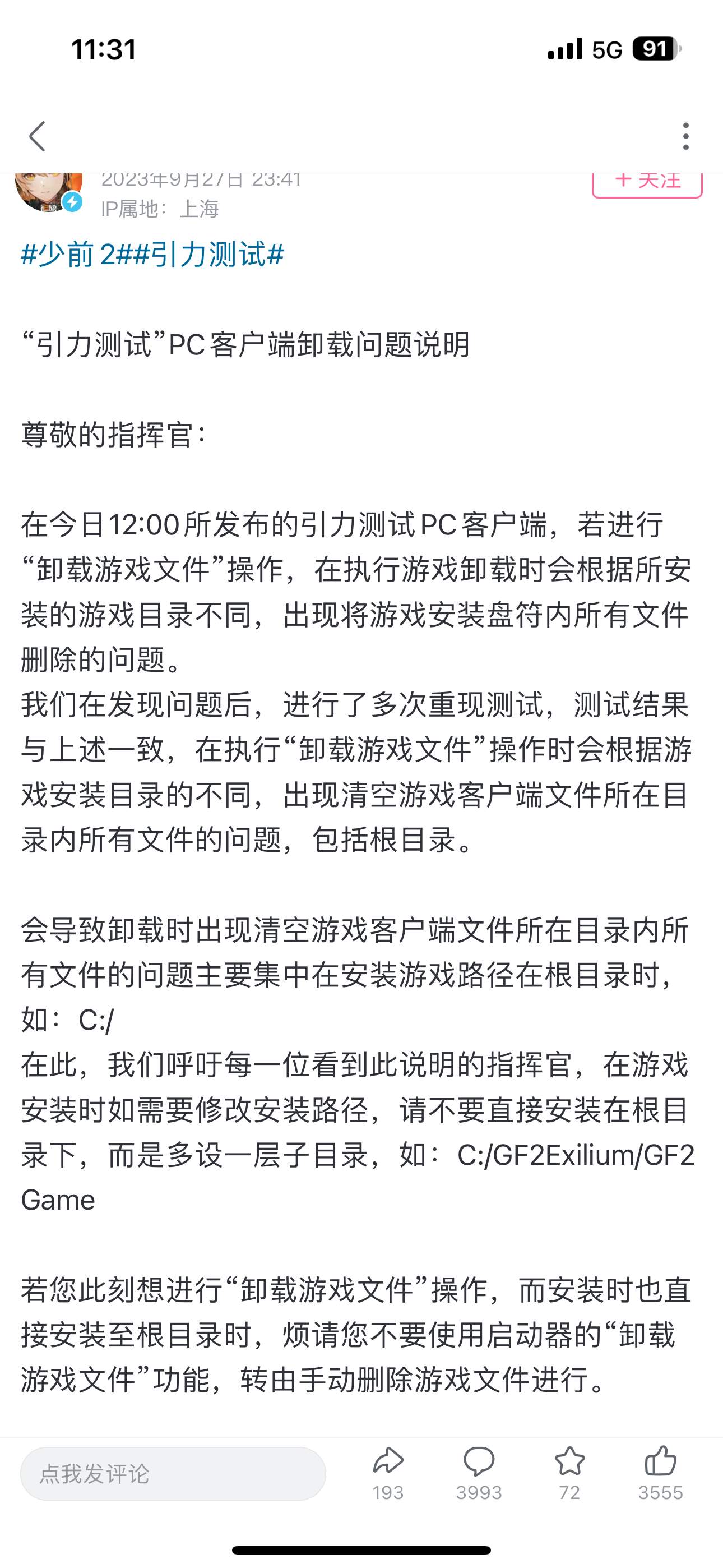Open the #引力测试# hashtag link
The width and height of the screenshot is (723, 1568).
pos(208,254)
